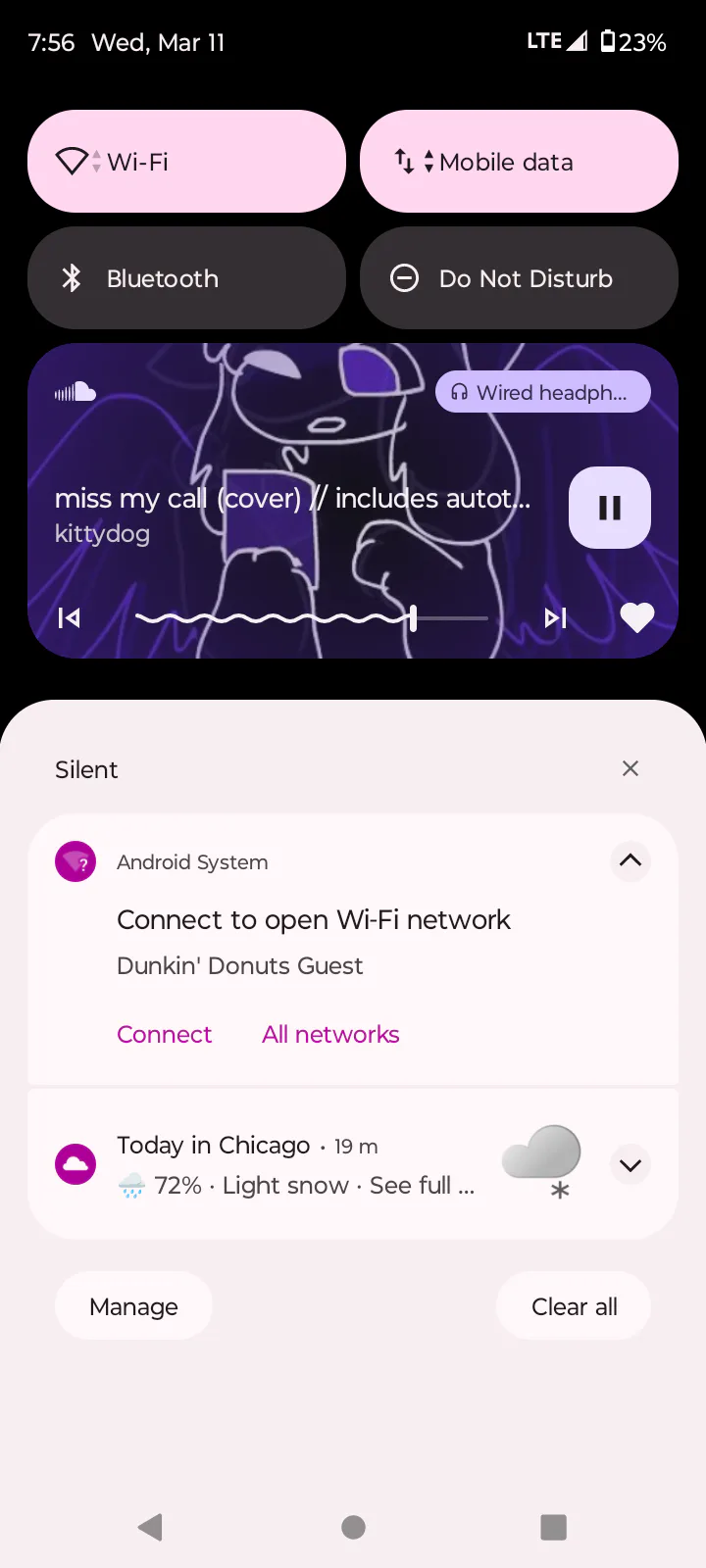Skip to the previous track

[70, 617]
